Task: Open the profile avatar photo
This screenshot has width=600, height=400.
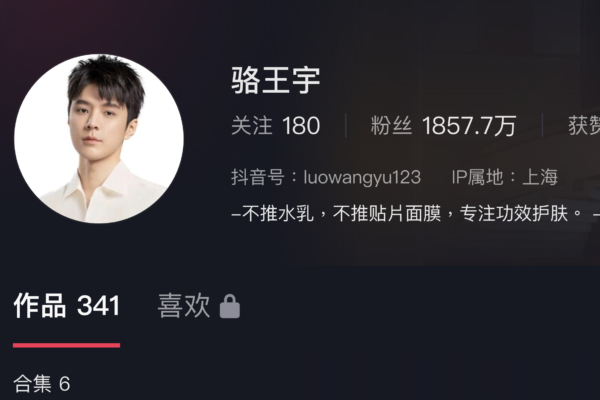Action: click(98, 138)
